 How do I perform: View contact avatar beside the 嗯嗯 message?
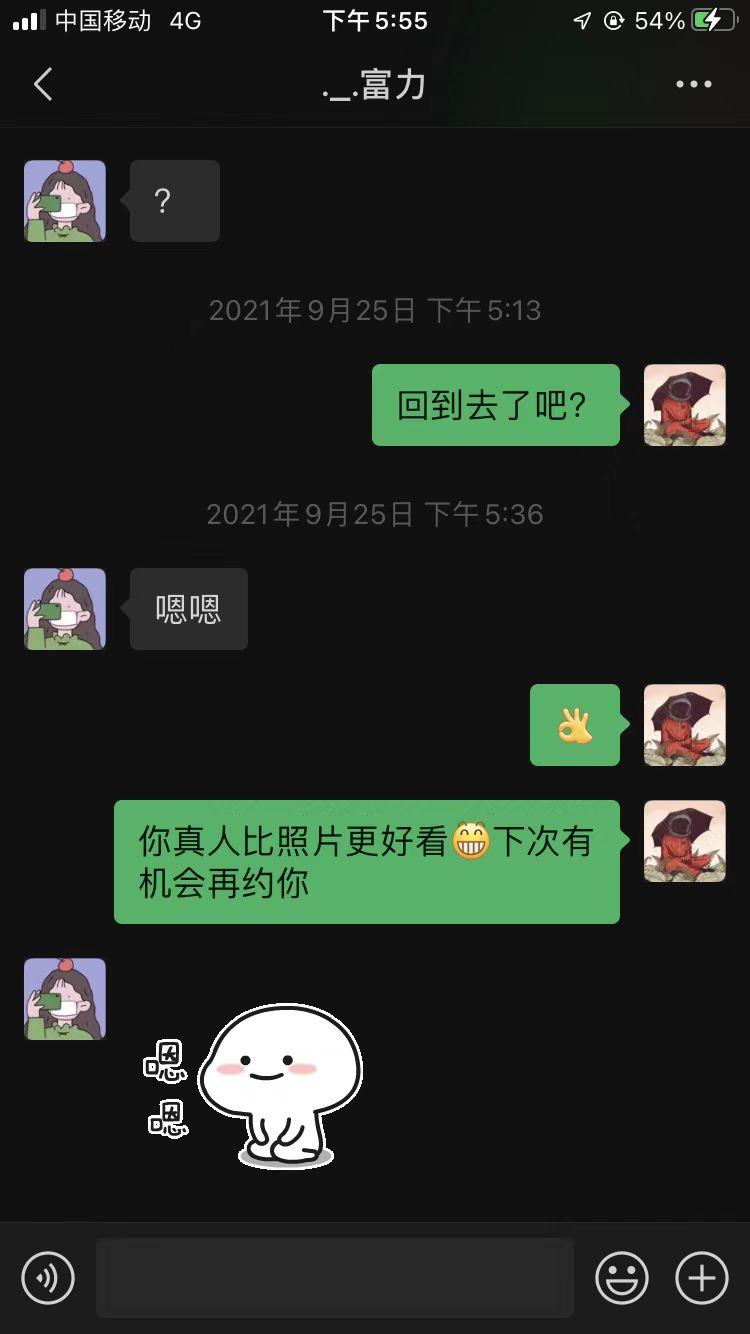[x=65, y=609]
